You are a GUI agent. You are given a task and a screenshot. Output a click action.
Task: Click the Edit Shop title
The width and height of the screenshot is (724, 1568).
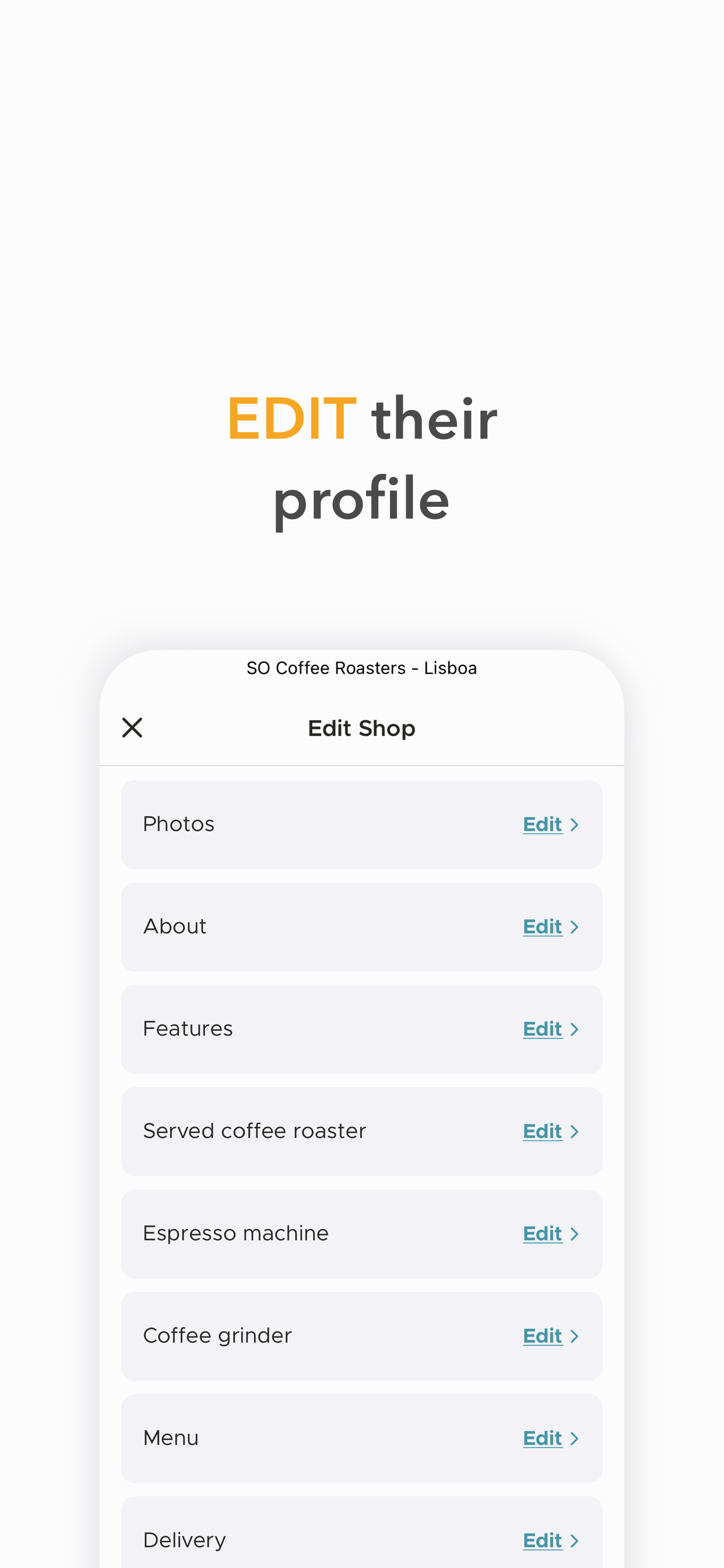point(361,727)
